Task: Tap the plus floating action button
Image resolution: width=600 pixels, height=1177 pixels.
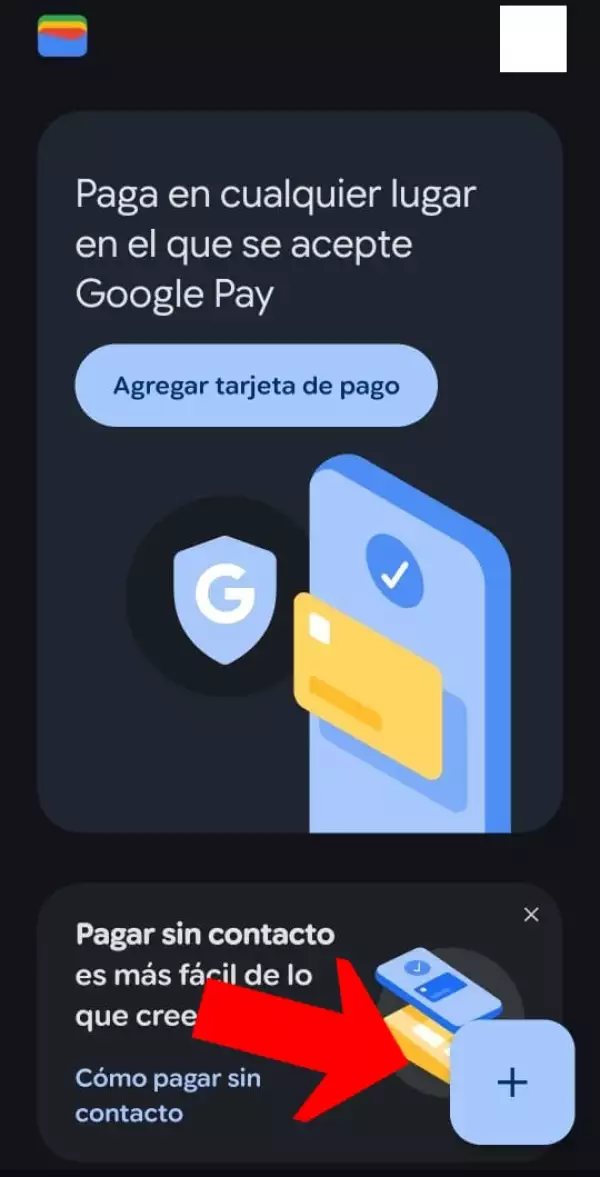Action: point(512,1082)
